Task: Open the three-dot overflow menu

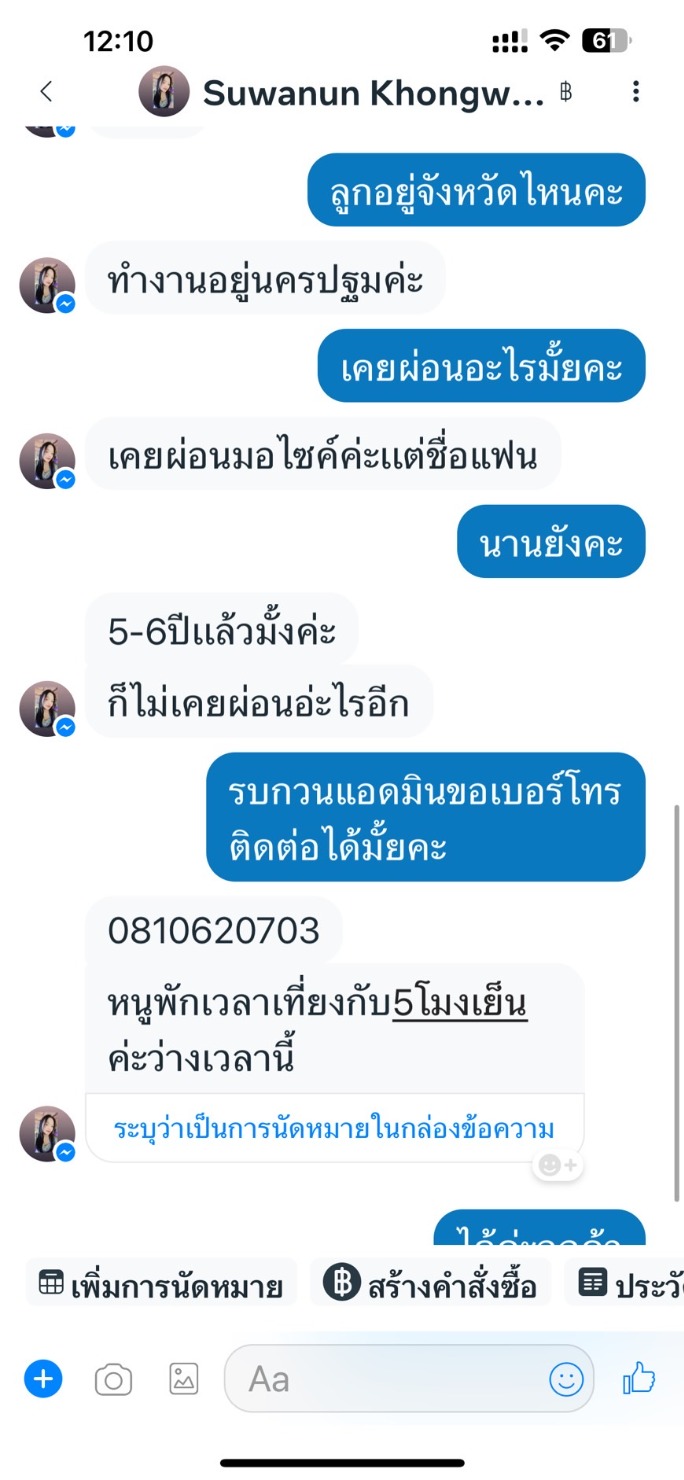Action: 636,92
